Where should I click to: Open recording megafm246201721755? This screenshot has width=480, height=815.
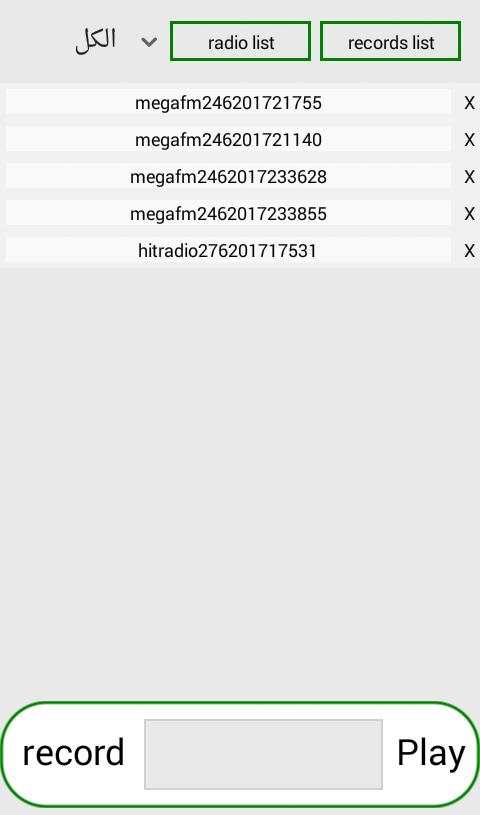coord(228,102)
